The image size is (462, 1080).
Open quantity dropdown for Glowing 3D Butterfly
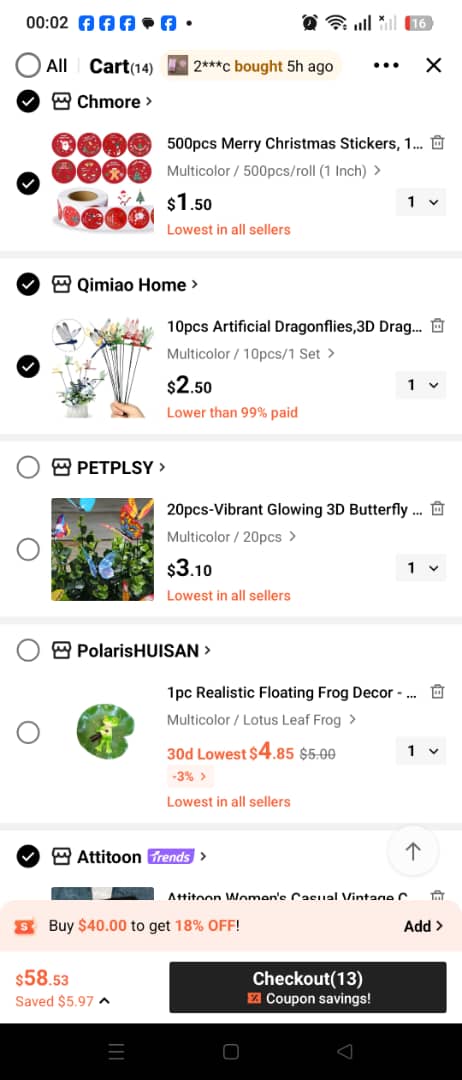point(421,568)
